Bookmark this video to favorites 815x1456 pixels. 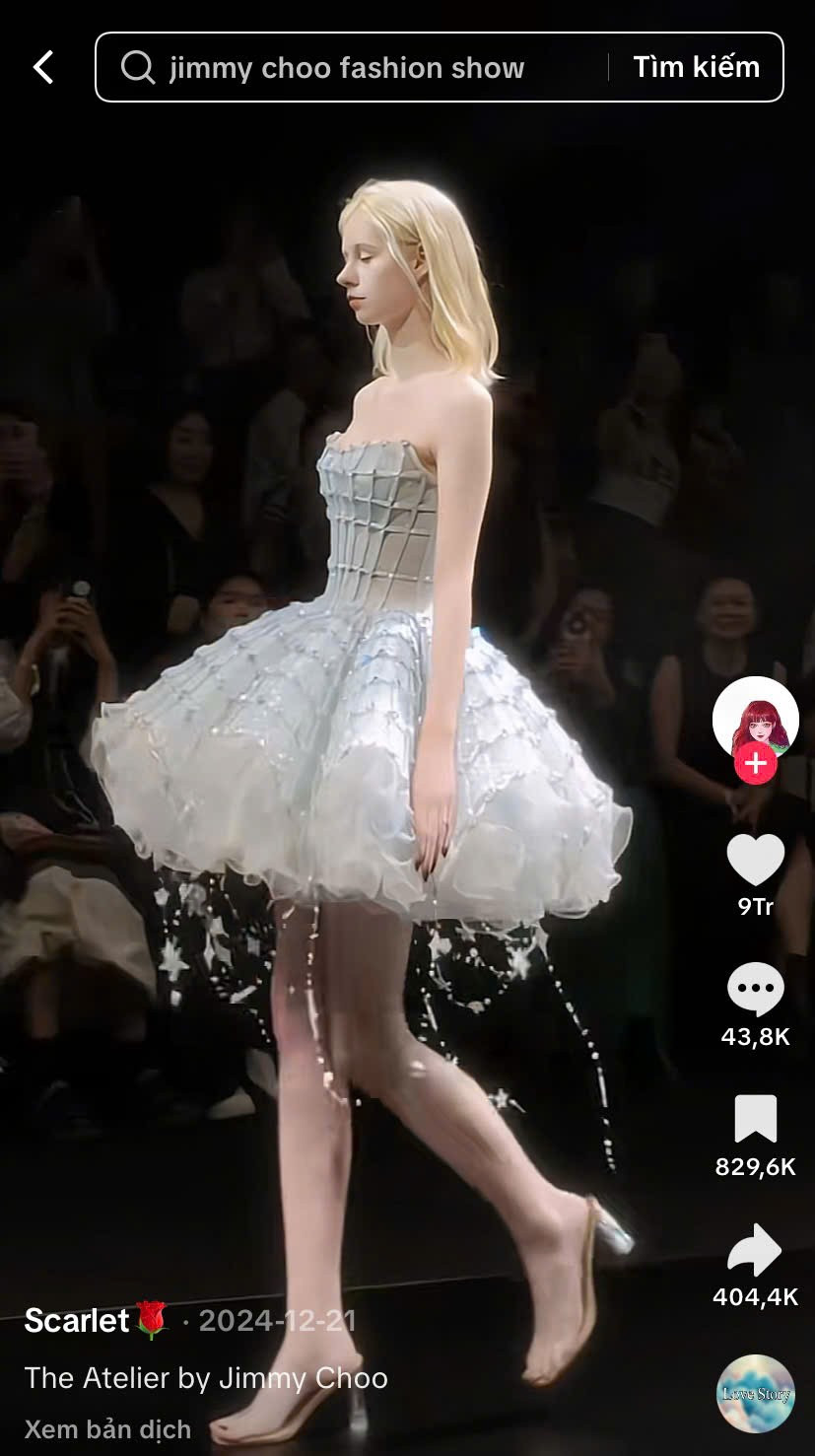click(x=755, y=1120)
